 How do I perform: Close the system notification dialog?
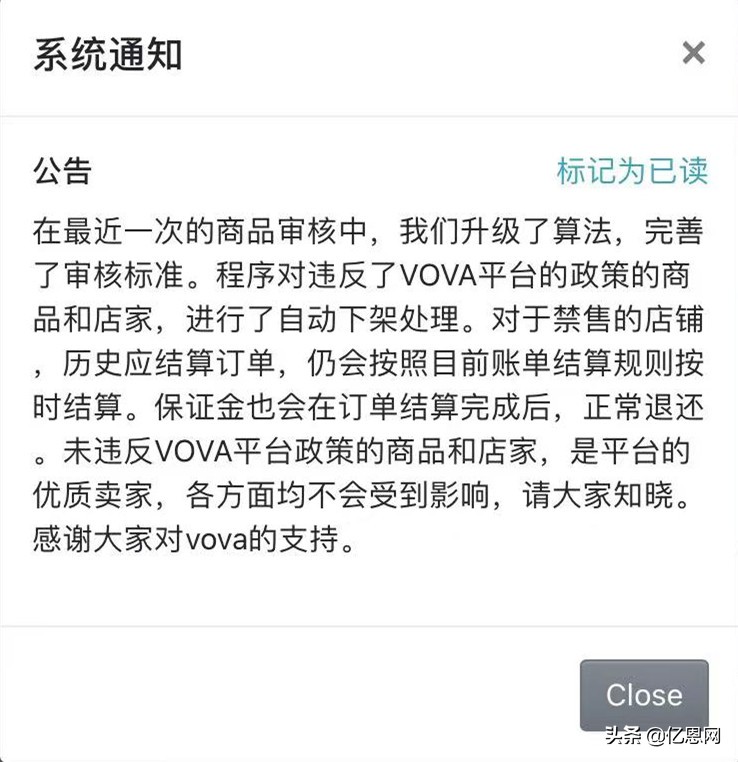(x=643, y=694)
